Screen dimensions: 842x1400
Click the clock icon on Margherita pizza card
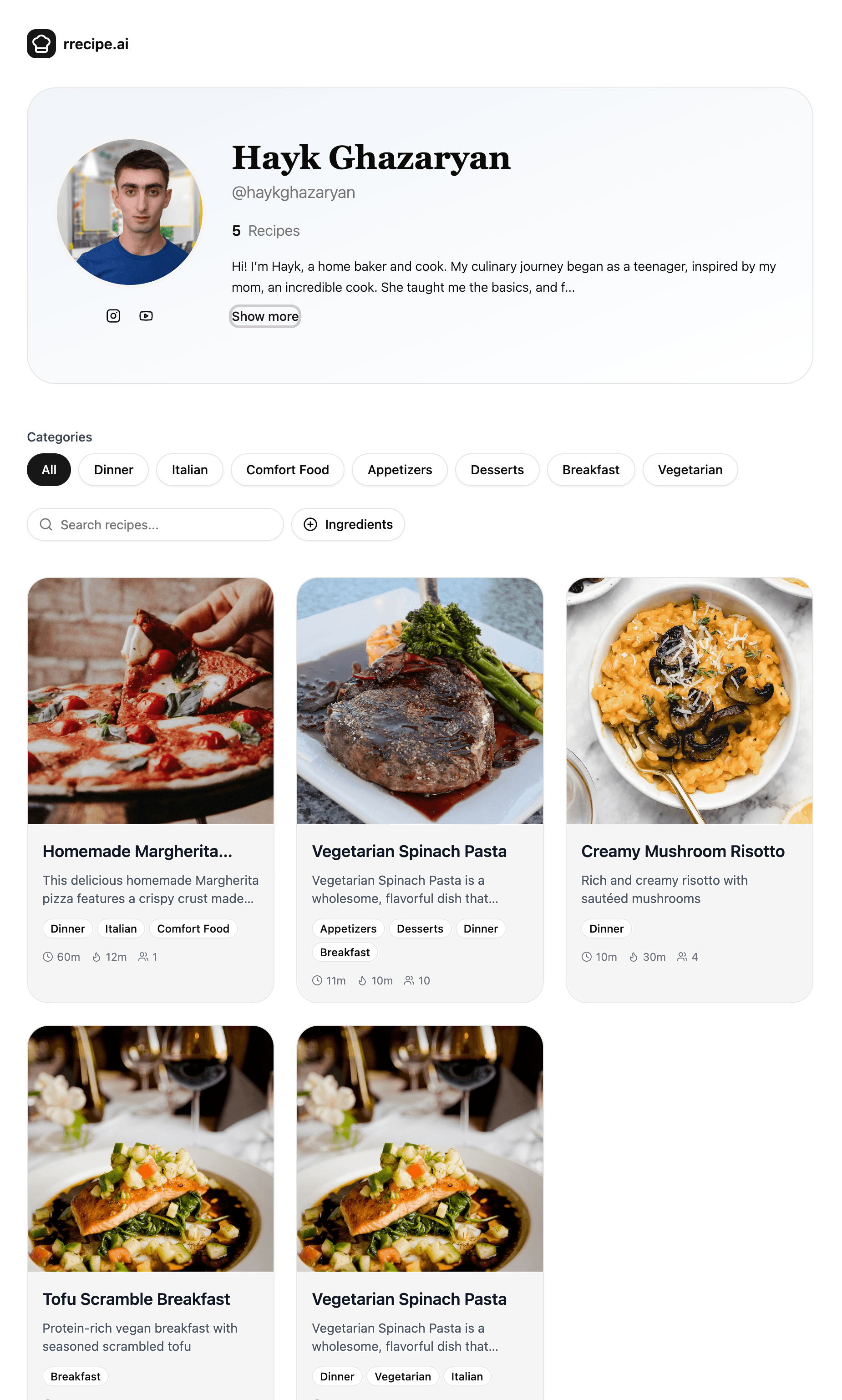click(48, 956)
